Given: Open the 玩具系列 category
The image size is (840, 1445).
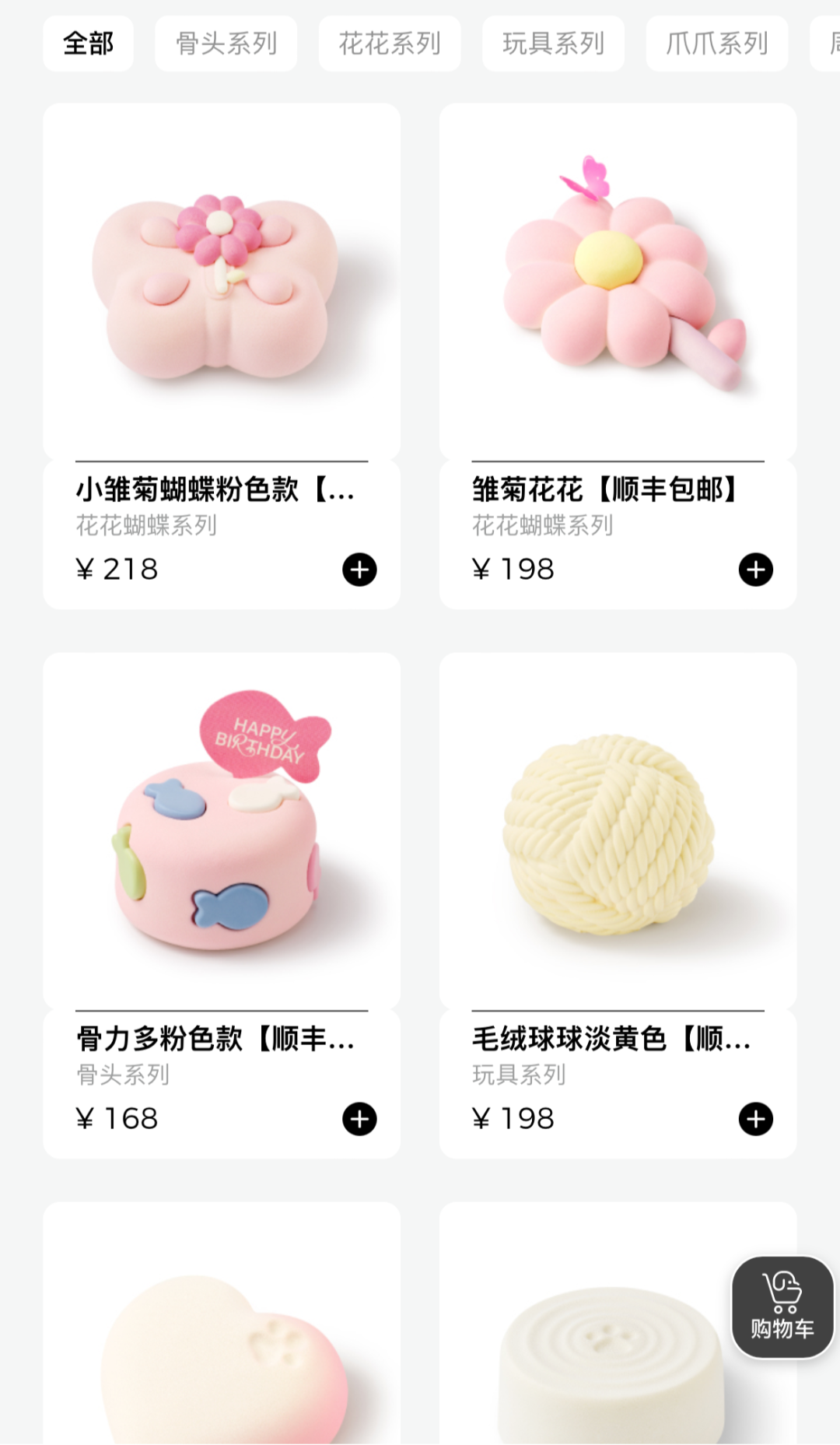Looking at the screenshot, I should point(553,44).
